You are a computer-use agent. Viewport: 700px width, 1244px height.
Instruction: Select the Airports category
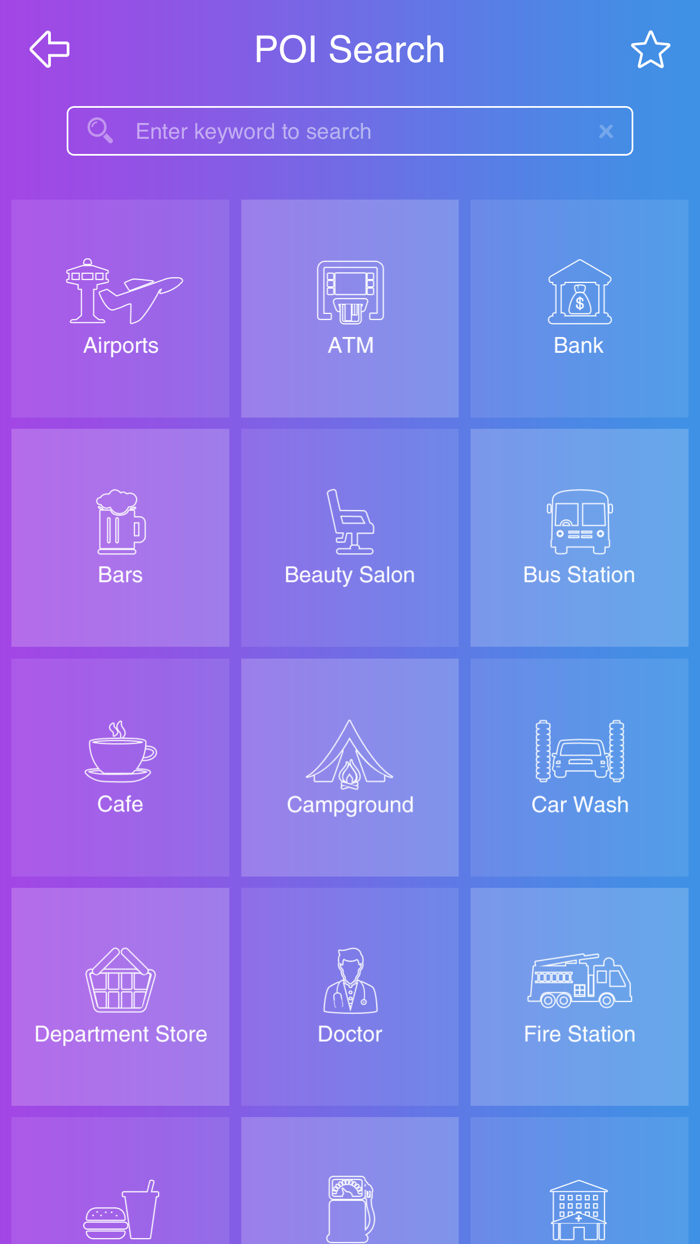pyautogui.click(x=120, y=308)
